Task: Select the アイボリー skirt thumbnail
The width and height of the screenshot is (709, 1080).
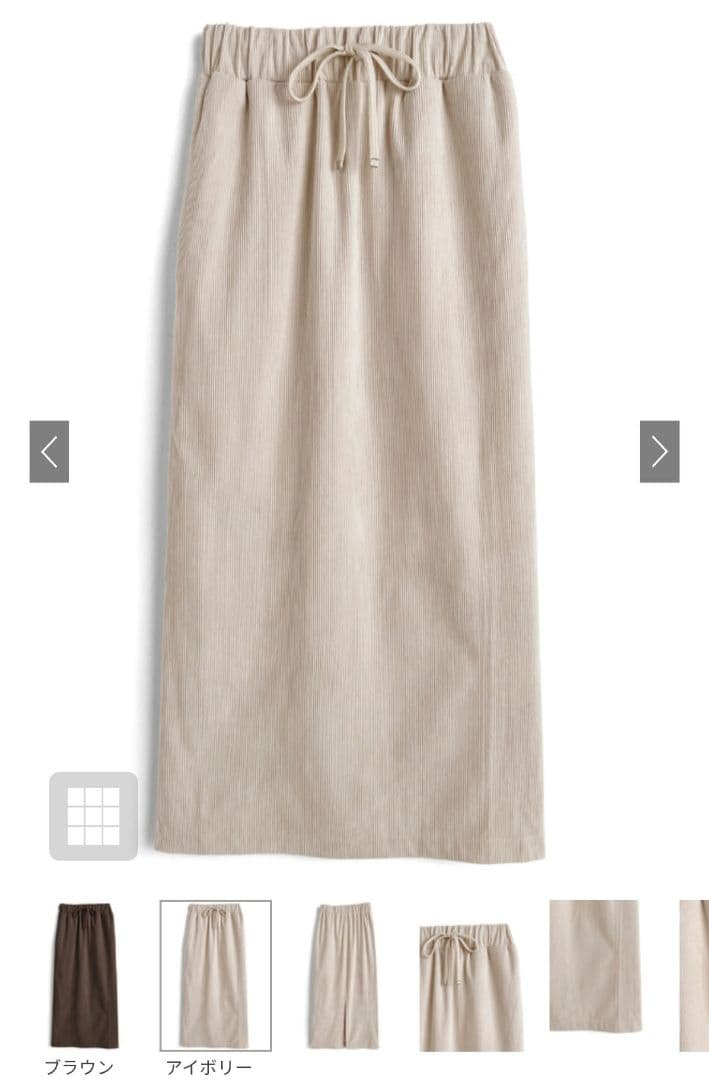Action: pyautogui.click(x=215, y=975)
